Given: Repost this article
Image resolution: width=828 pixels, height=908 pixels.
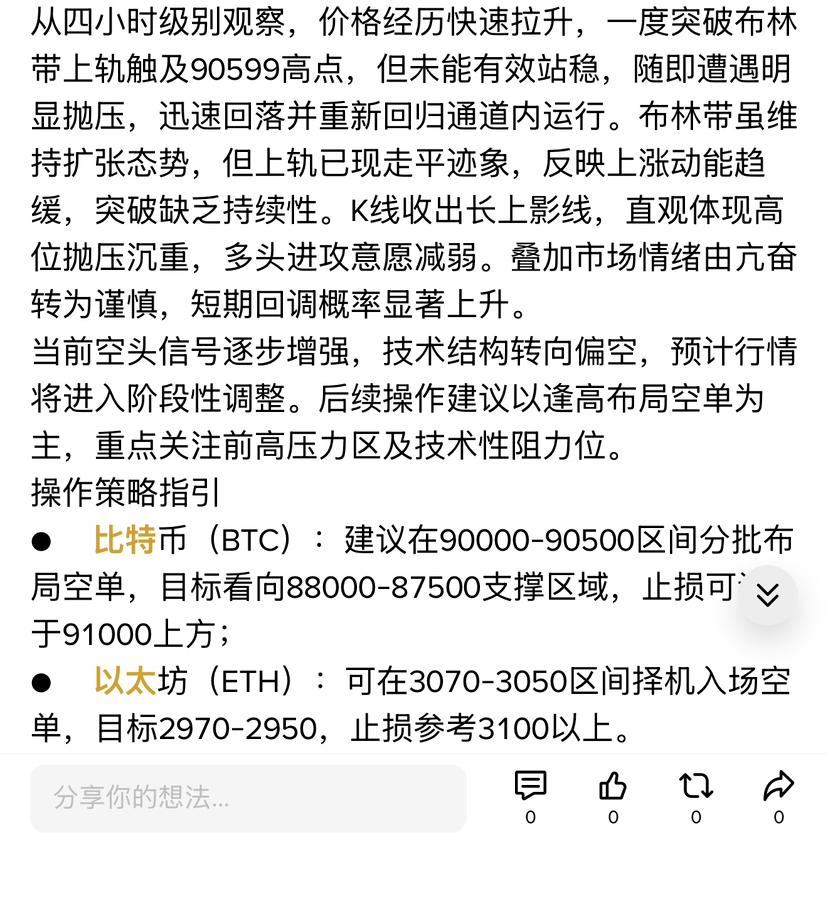Looking at the screenshot, I should tap(696, 787).
